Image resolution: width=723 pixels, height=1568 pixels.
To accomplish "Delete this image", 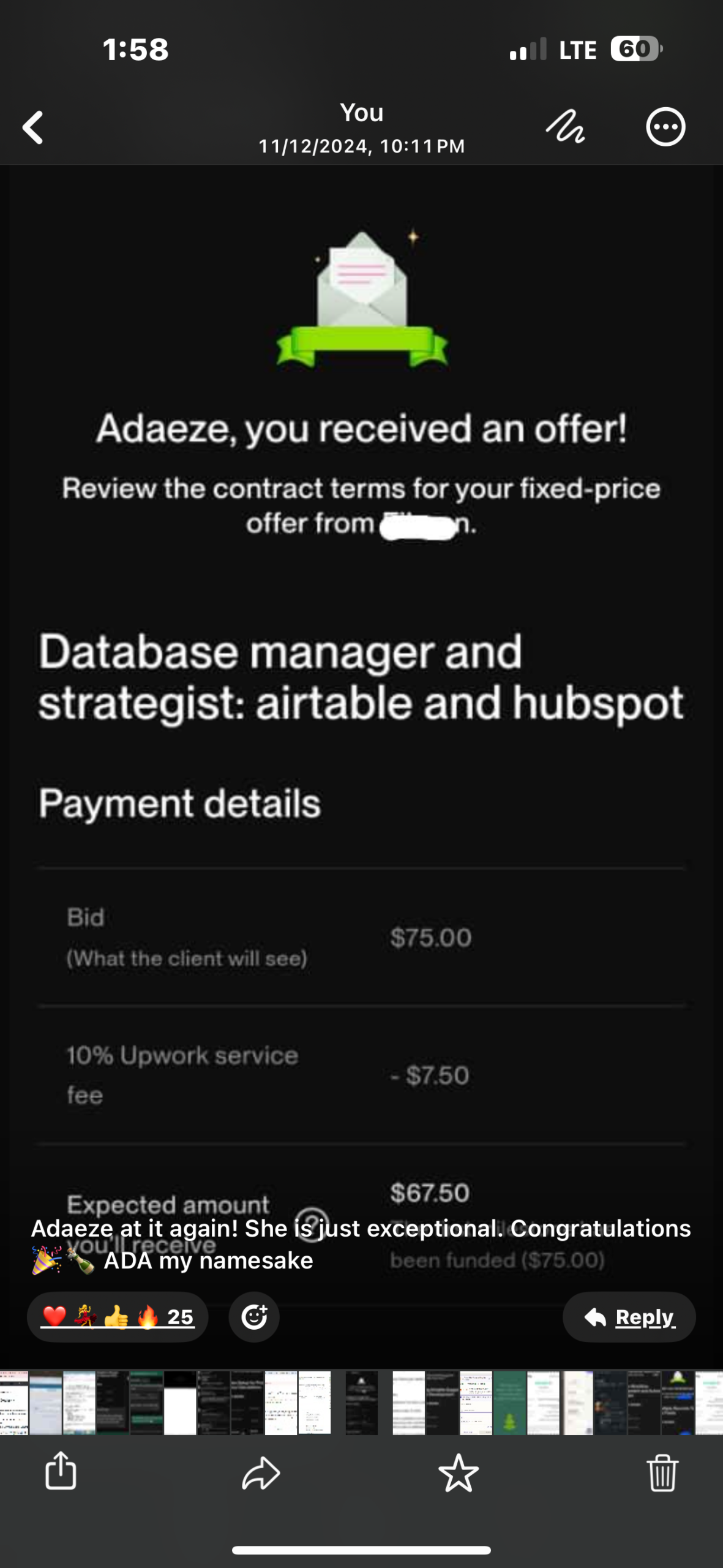I will click(662, 1472).
